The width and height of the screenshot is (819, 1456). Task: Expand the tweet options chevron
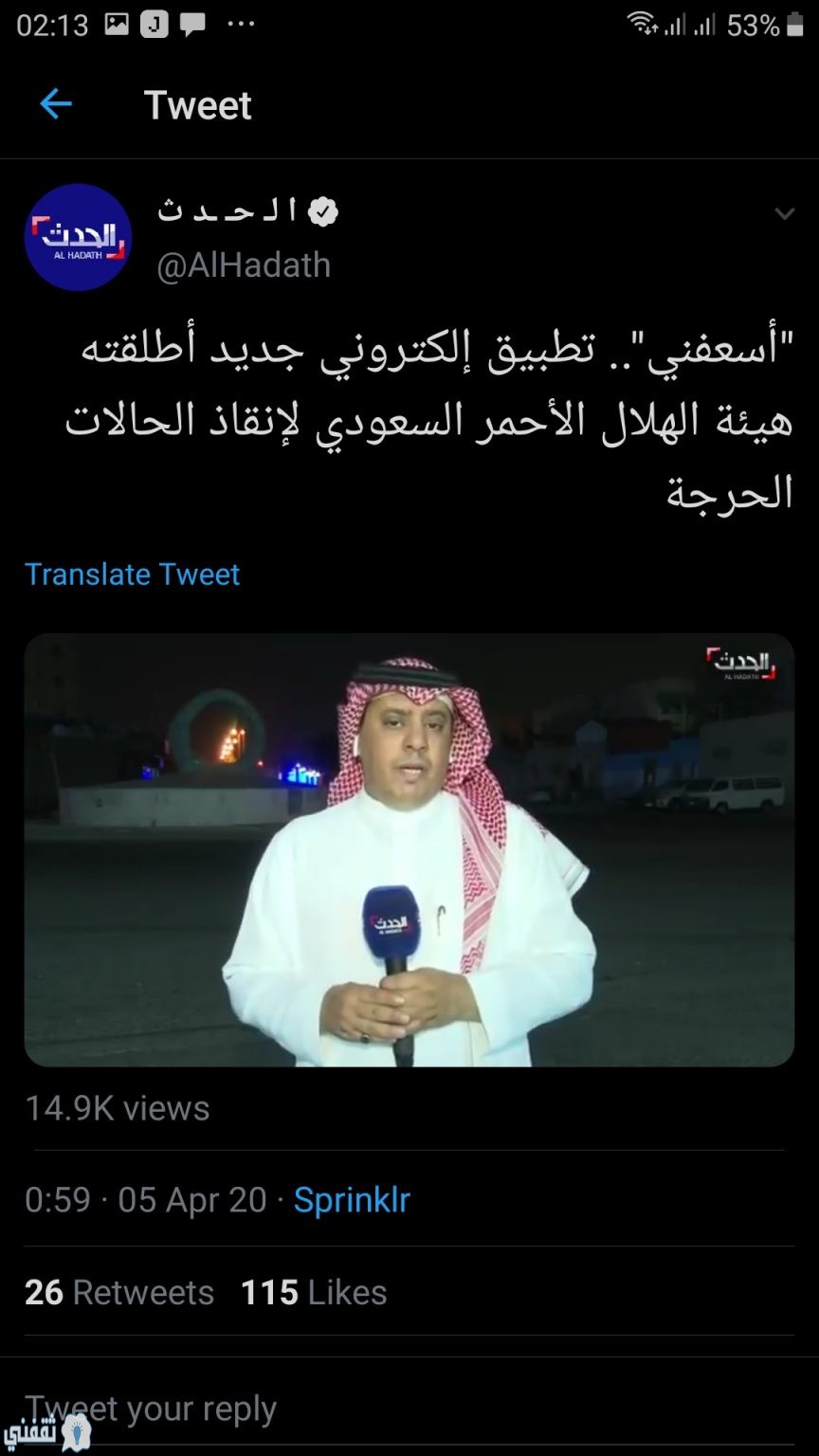click(785, 214)
